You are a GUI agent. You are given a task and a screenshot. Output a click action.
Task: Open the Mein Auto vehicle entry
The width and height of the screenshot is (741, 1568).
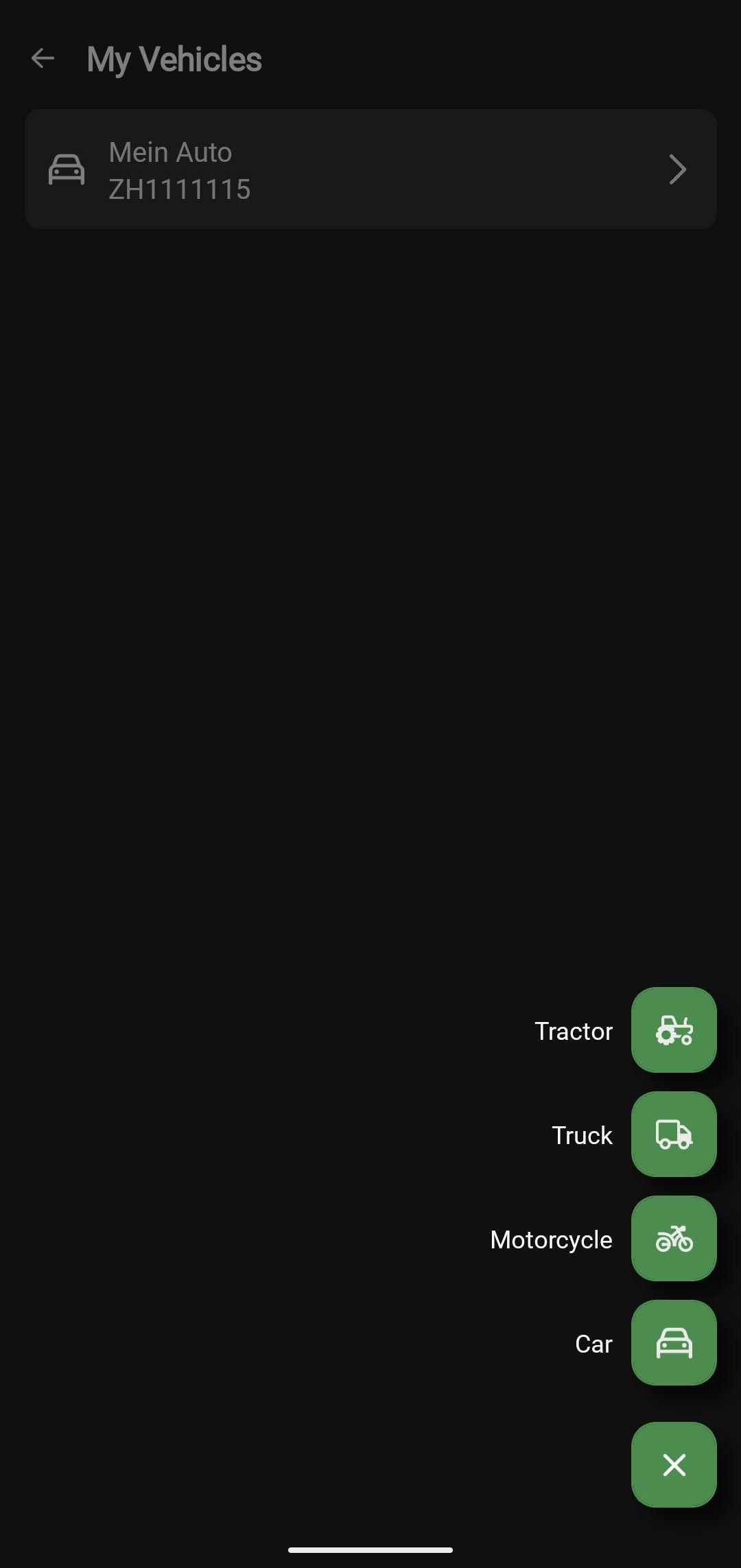coord(370,169)
